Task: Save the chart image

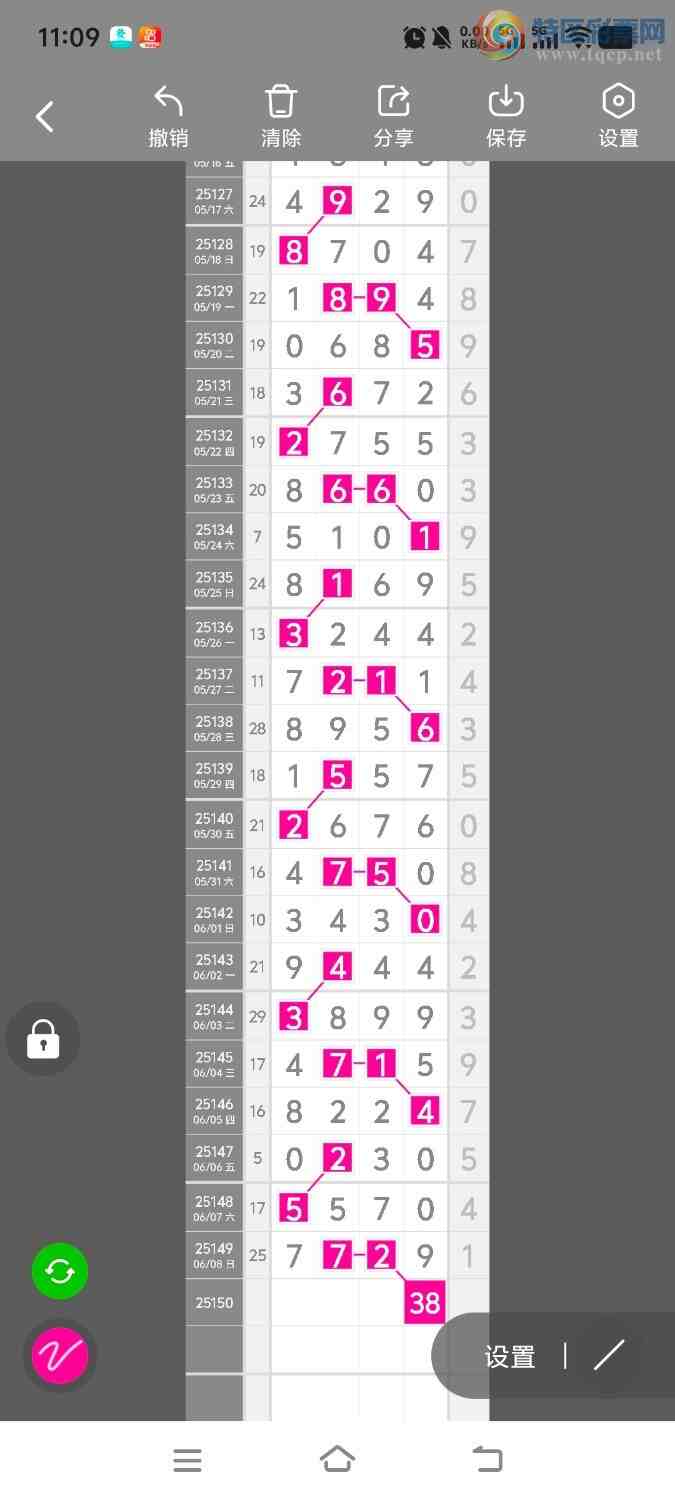Action: click(x=506, y=116)
